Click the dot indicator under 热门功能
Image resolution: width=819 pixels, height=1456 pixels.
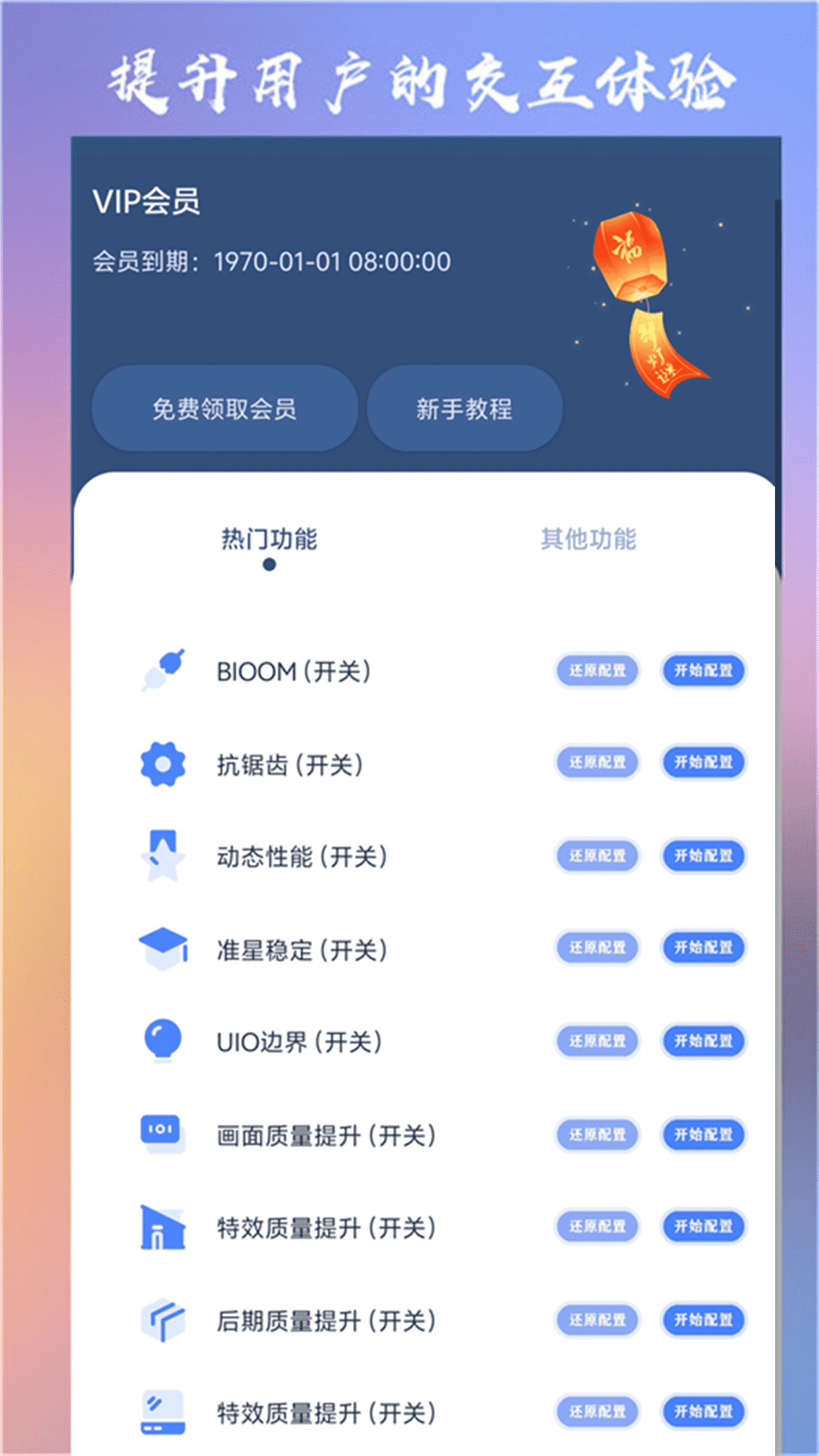click(x=270, y=564)
